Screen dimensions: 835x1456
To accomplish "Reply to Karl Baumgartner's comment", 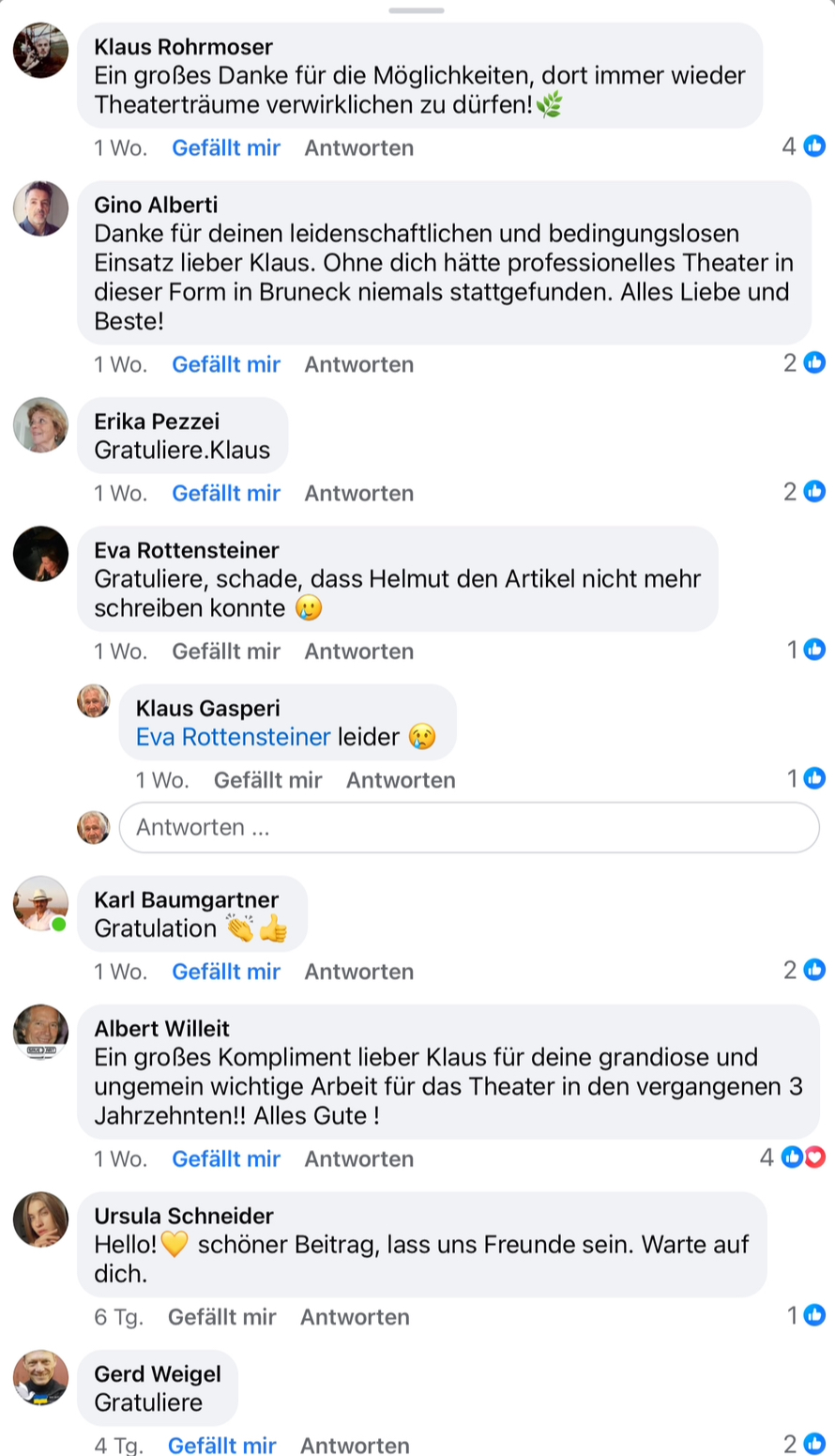I will tap(358, 972).
